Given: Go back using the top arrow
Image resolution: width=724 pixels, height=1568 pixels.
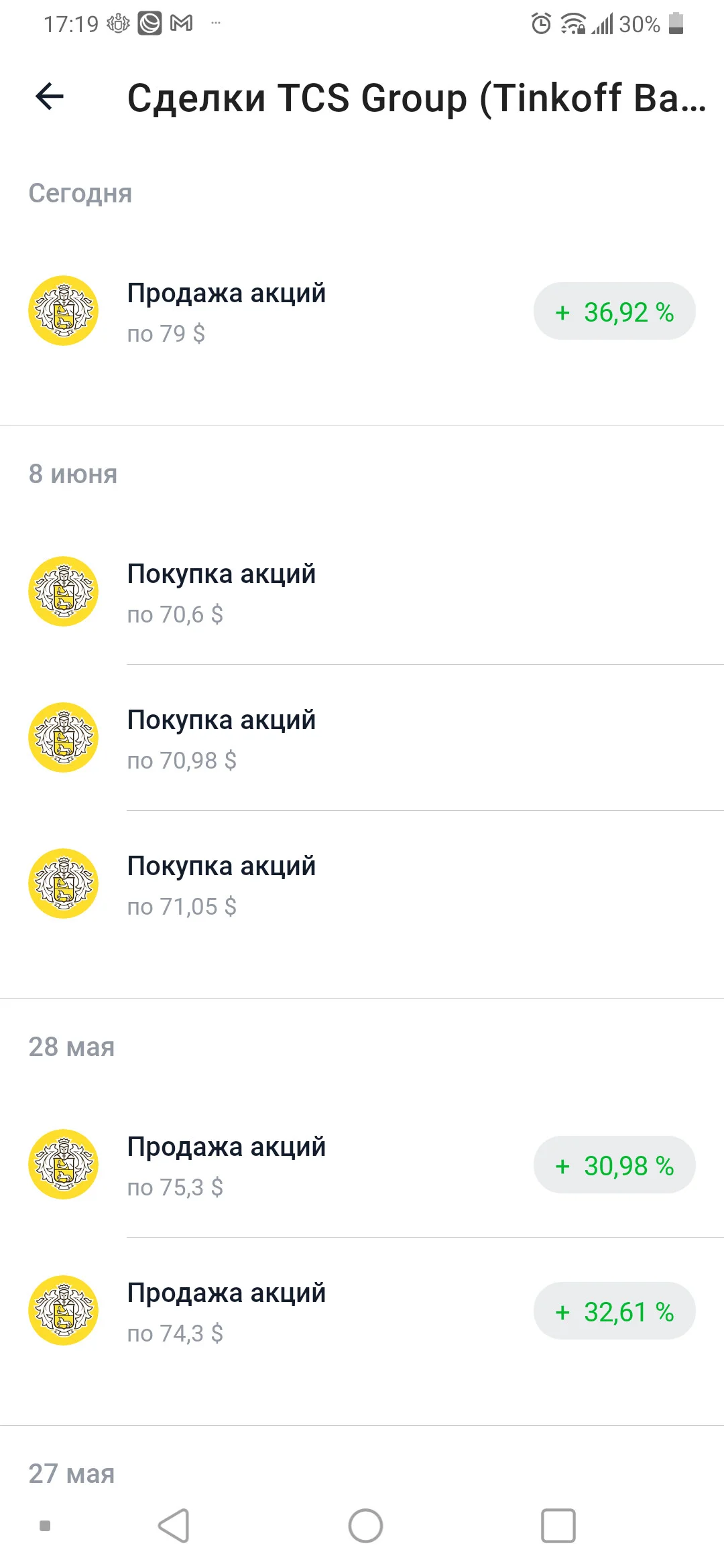Looking at the screenshot, I should pyautogui.click(x=50, y=96).
